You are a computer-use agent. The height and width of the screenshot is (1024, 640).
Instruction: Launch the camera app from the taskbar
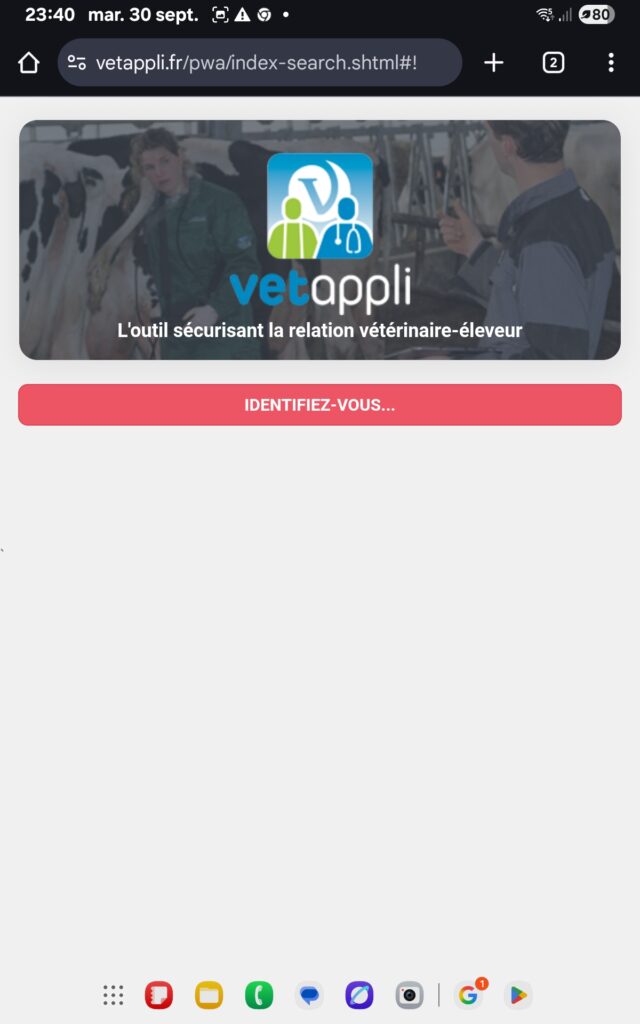tap(409, 995)
